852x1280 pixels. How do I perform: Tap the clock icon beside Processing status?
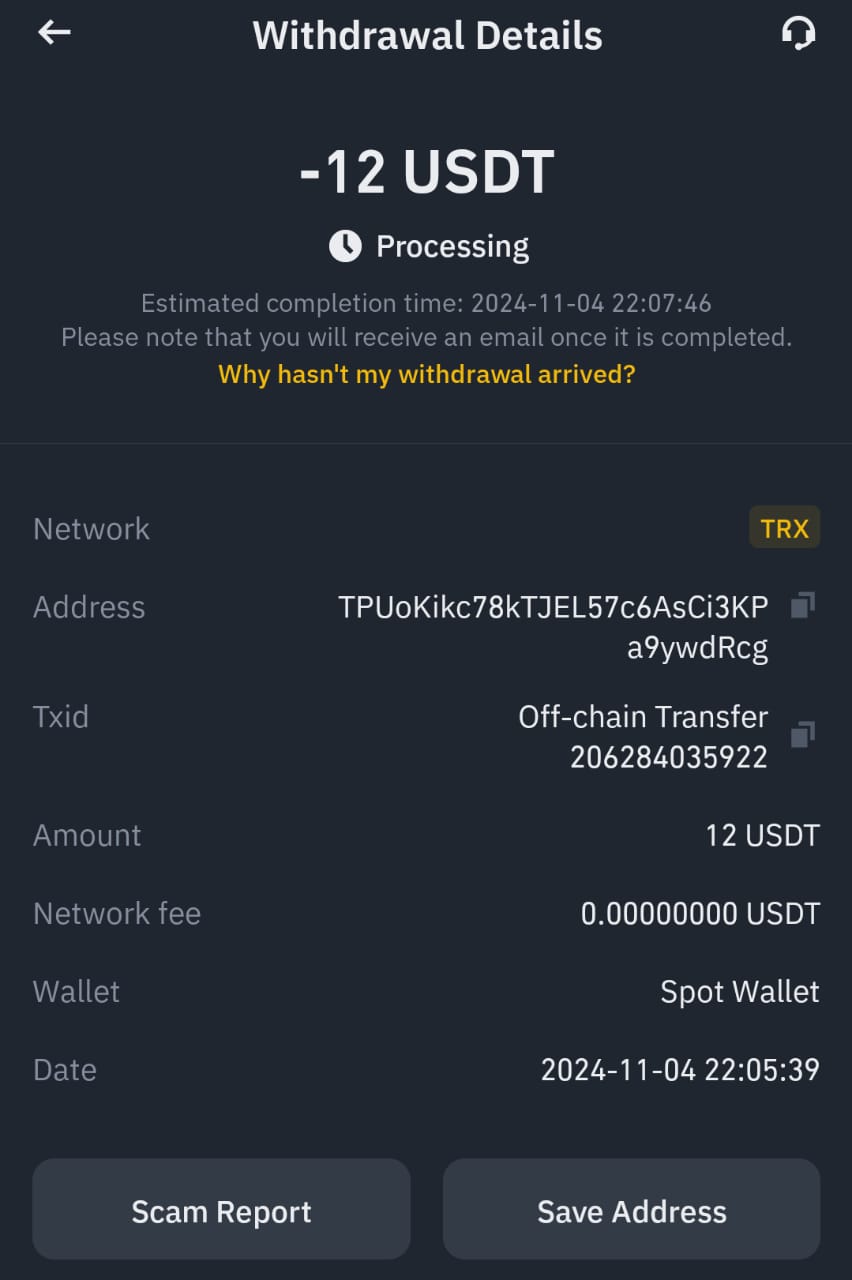345,245
